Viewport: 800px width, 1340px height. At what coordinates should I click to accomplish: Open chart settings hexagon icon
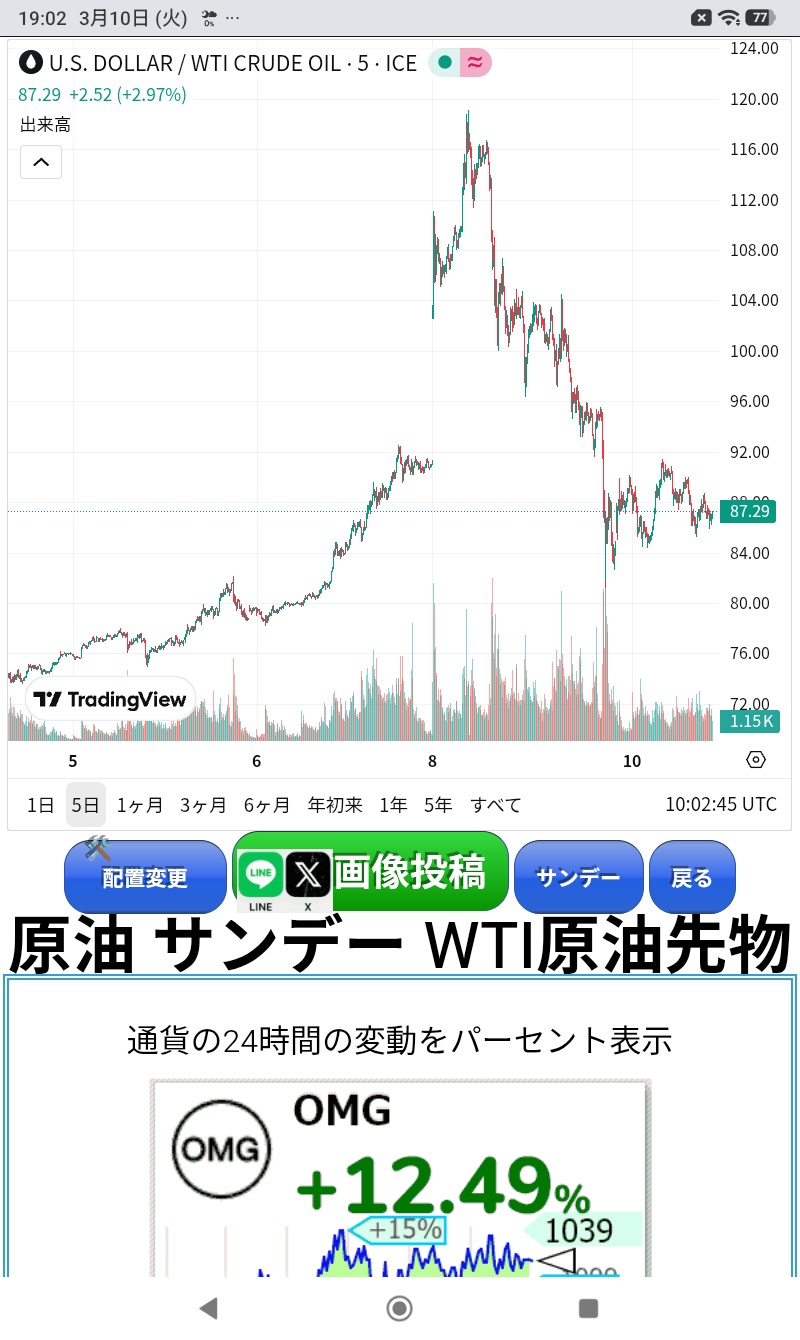[756, 760]
